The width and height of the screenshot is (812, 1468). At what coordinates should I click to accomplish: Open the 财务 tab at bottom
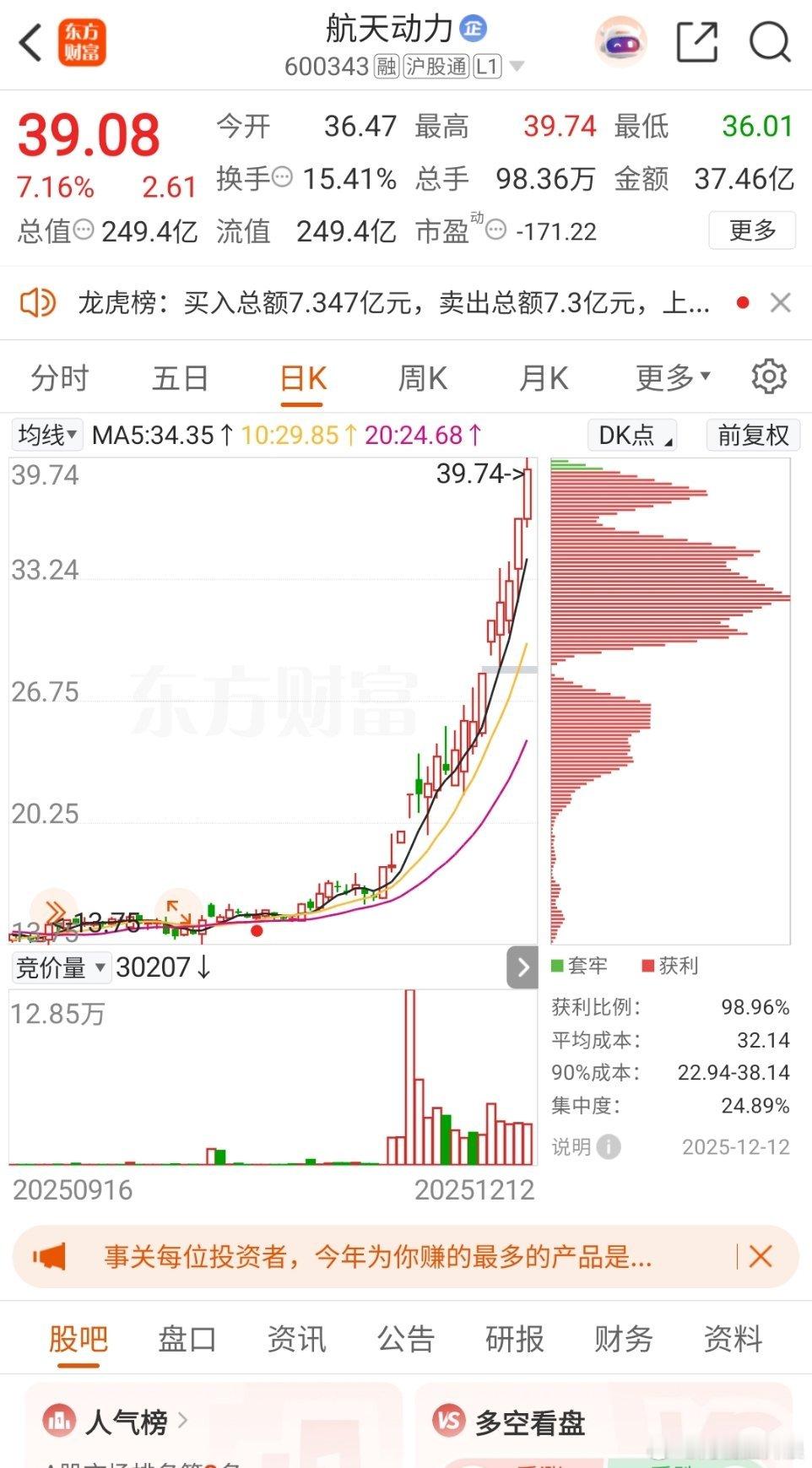point(624,1339)
